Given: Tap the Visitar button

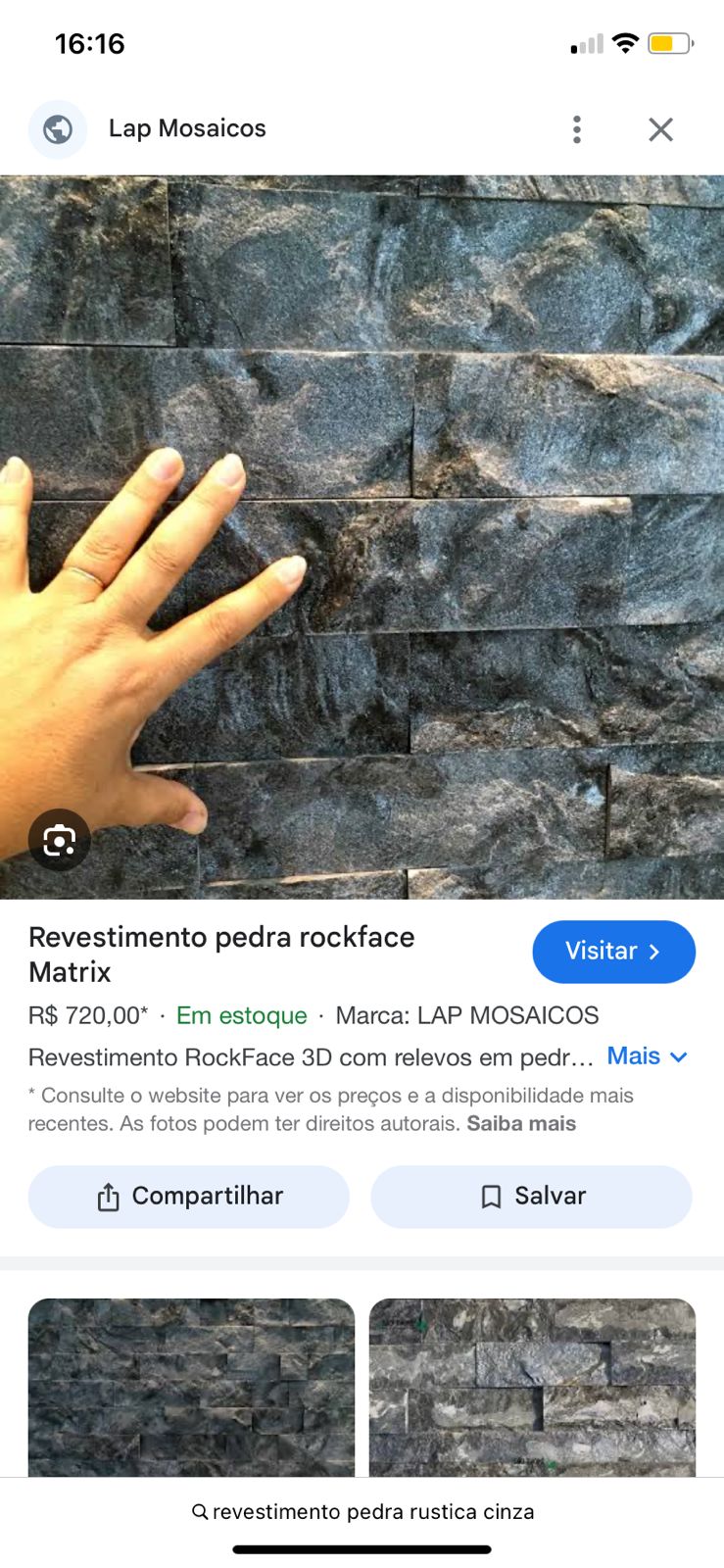Looking at the screenshot, I should pyautogui.click(x=613, y=952).
